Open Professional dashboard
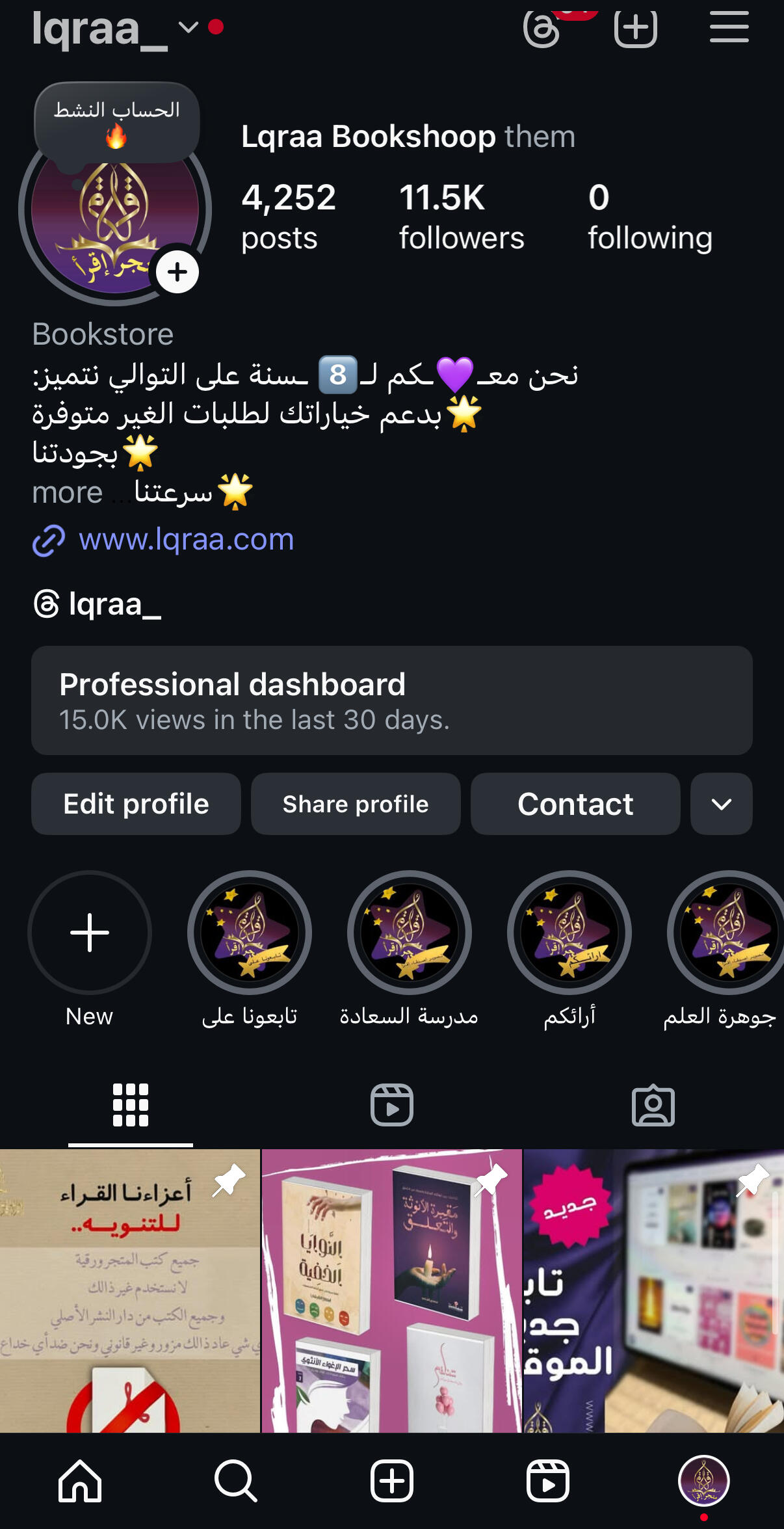The image size is (784, 1529). (391, 700)
